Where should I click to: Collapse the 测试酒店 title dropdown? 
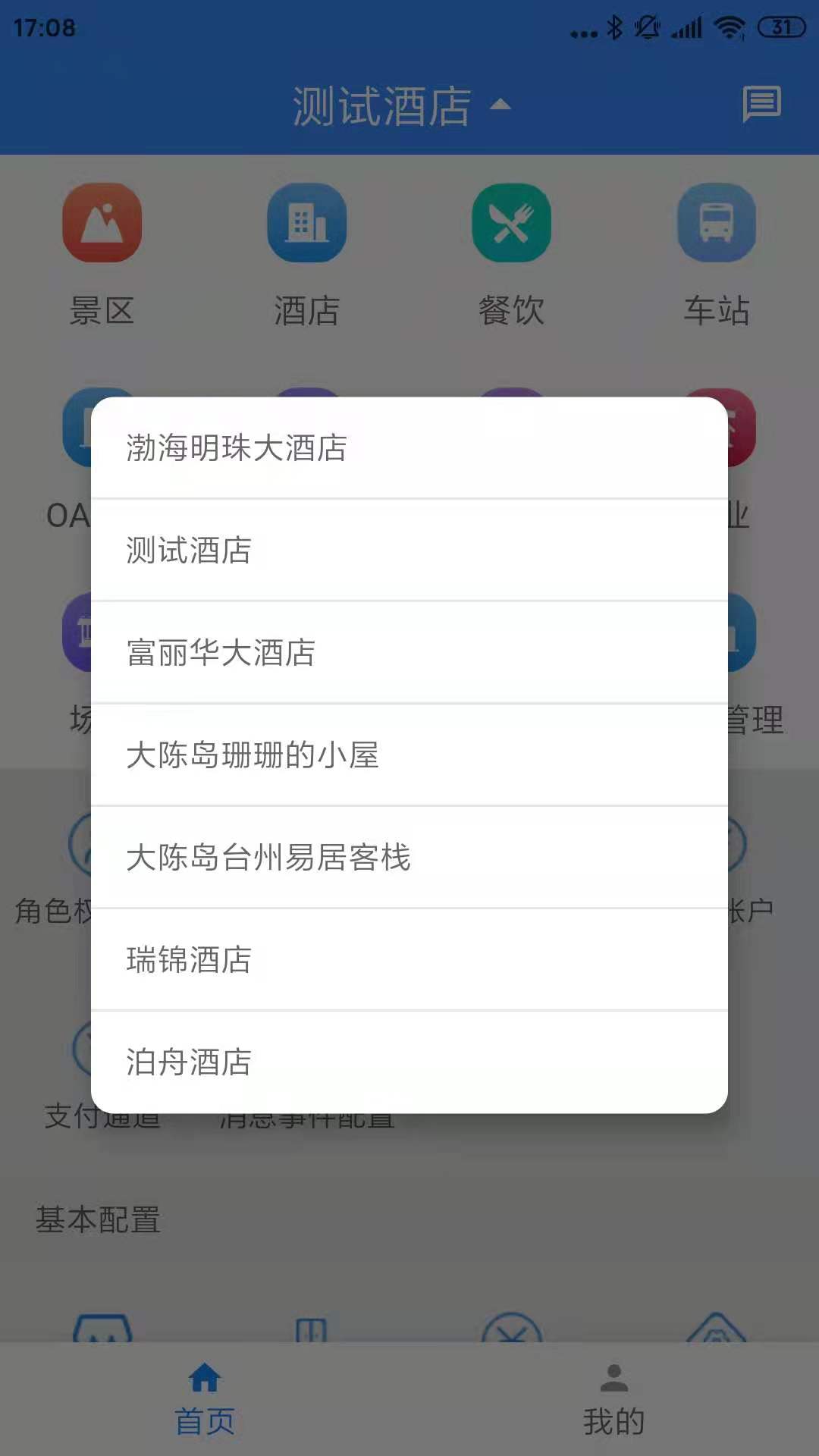pos(402,105)
